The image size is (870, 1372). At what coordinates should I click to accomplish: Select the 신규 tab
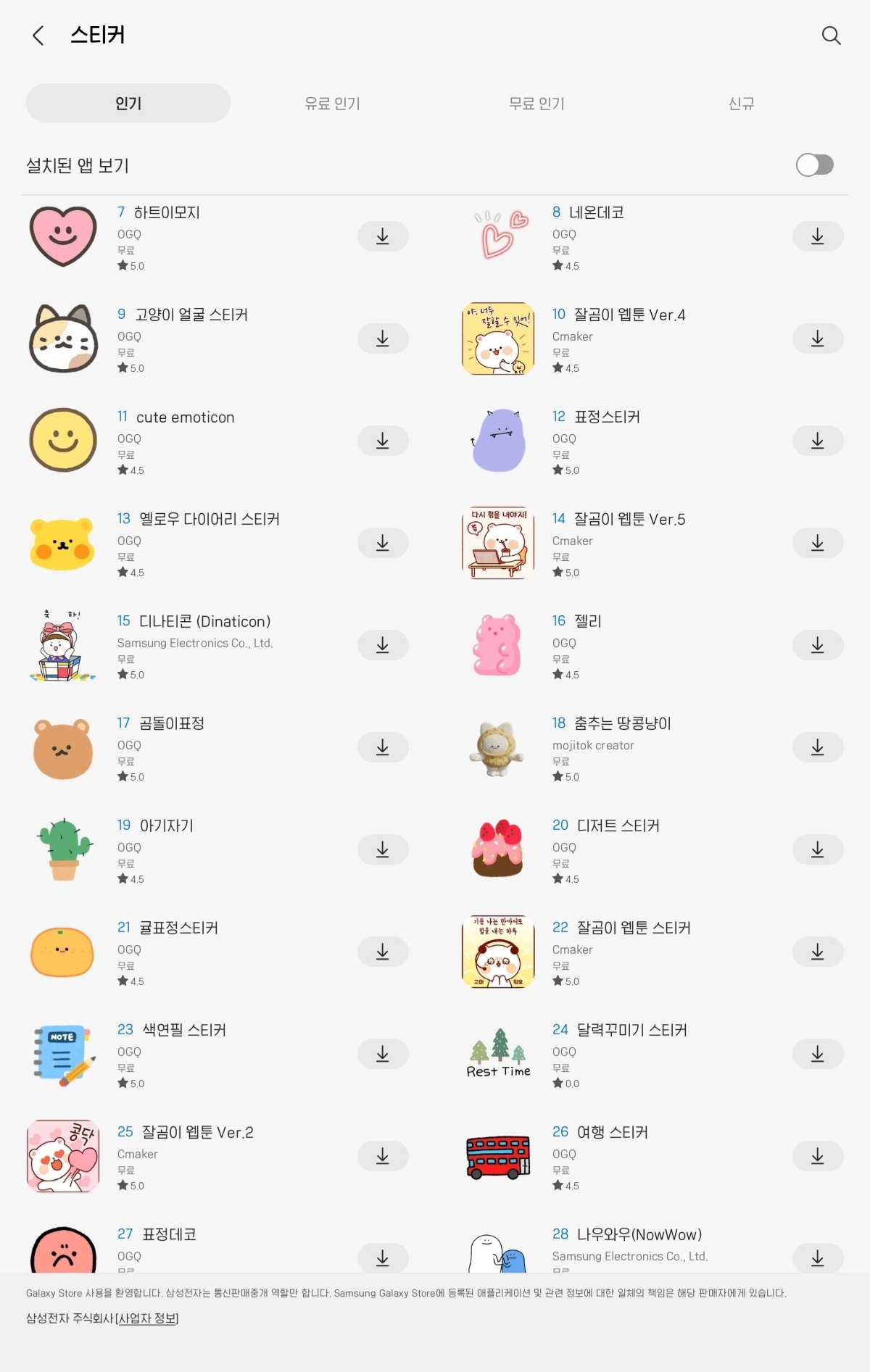[741, 104]
